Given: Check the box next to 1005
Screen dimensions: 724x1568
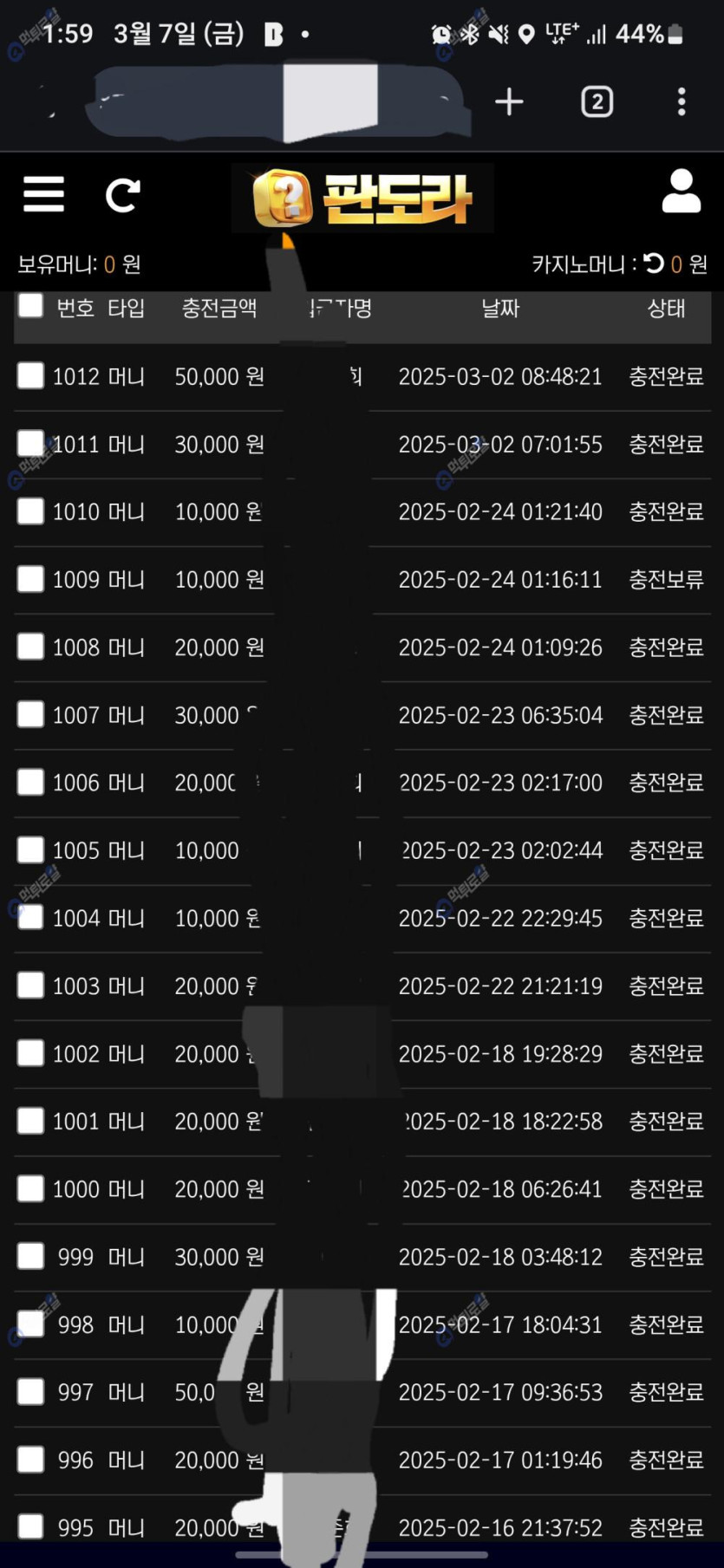Looking at the screenshot, I should click(x=31, y=849).
